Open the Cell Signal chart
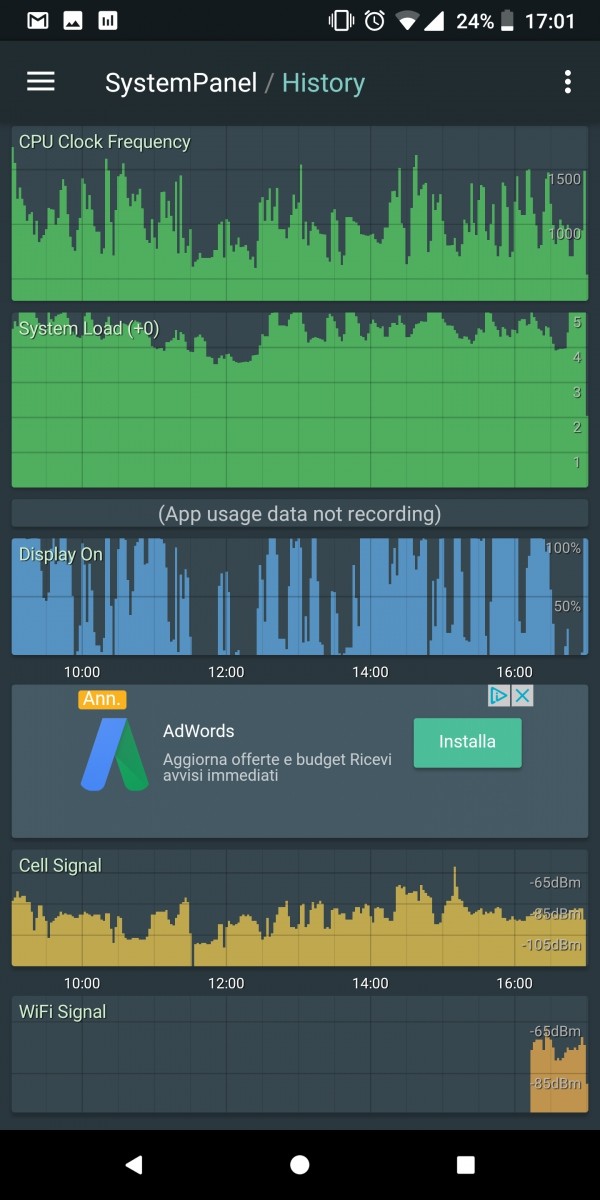The image size is (600, 1200). 300,908
